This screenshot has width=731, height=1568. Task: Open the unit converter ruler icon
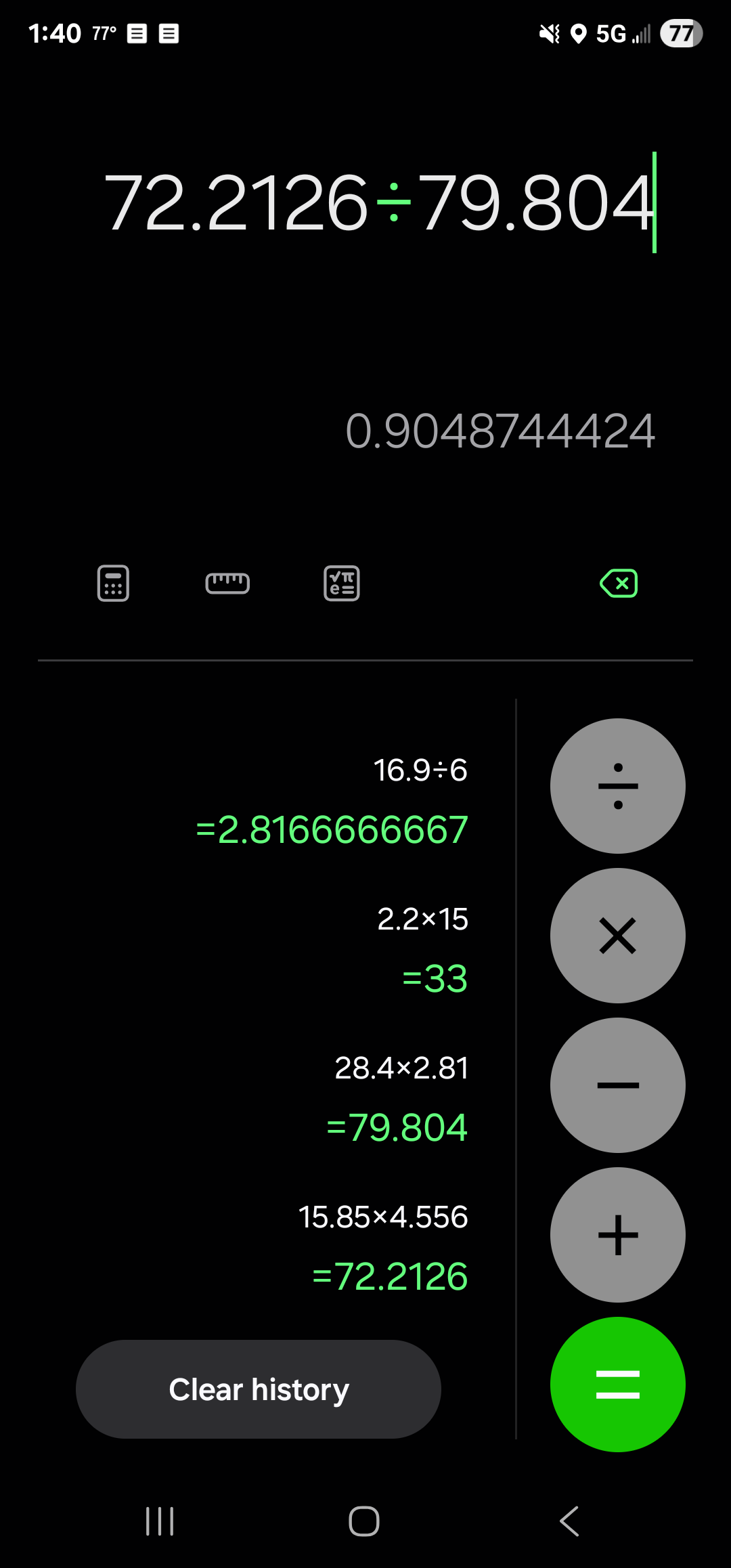(227, 584)
